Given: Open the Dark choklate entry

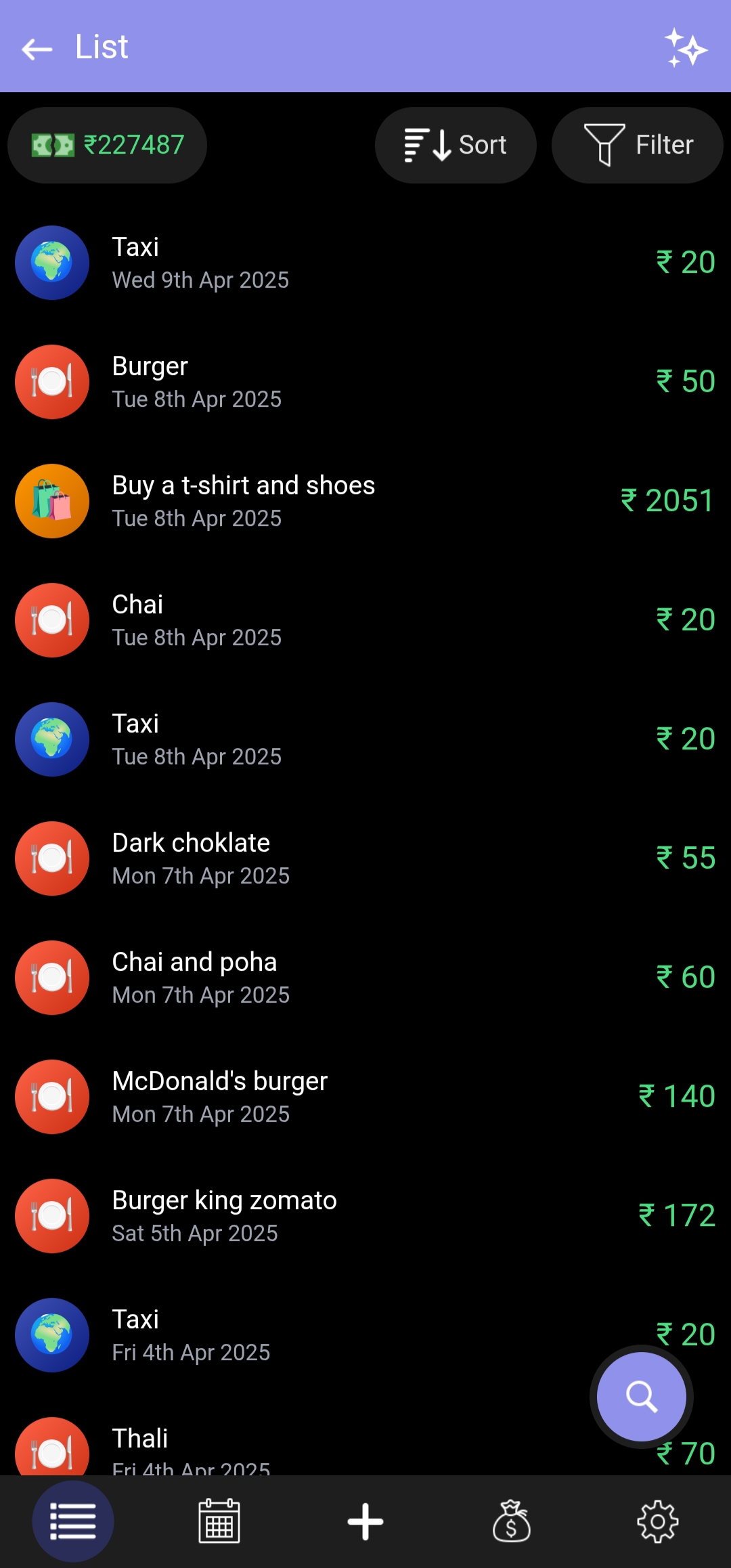Looking at the screenshot, I should pos(365,858).
